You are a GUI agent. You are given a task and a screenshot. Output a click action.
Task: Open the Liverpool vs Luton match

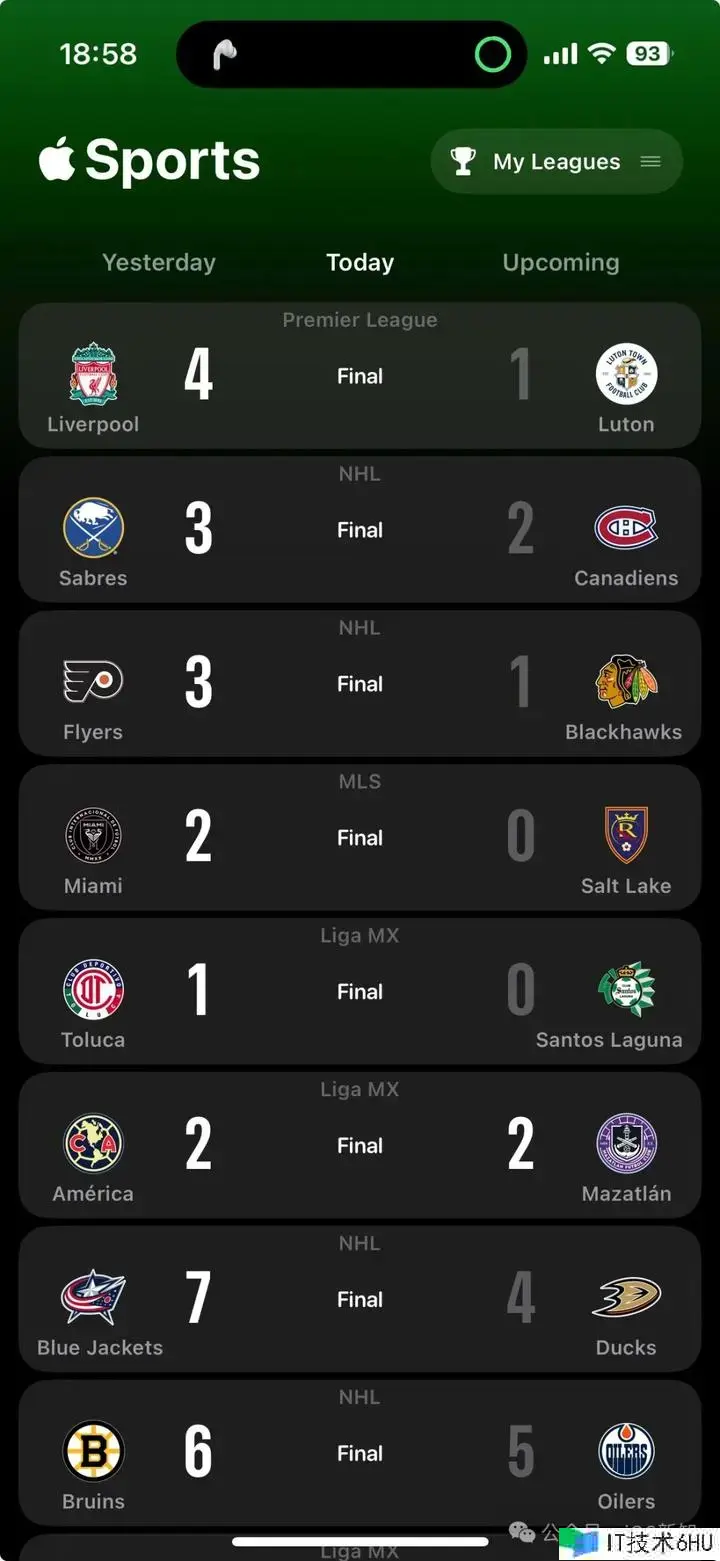[360, 377]
